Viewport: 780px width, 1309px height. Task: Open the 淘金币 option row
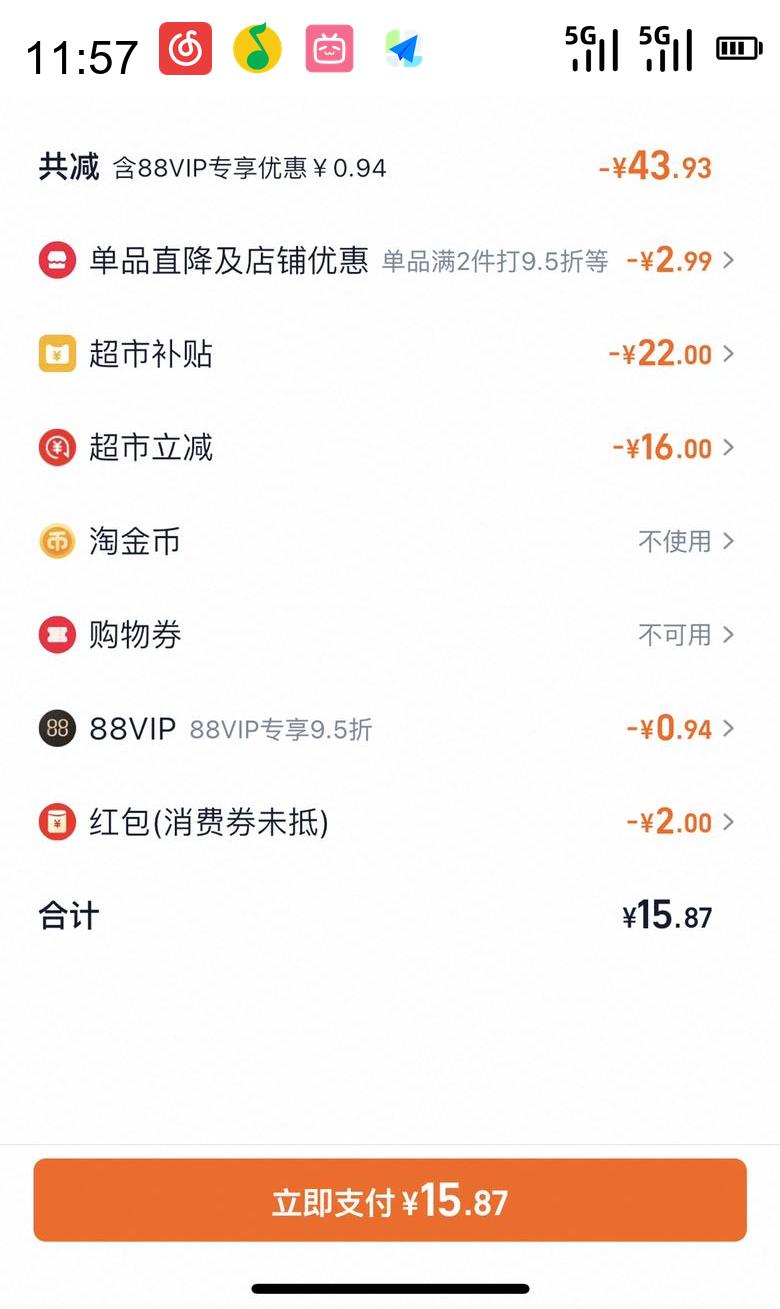click(390, 542)
